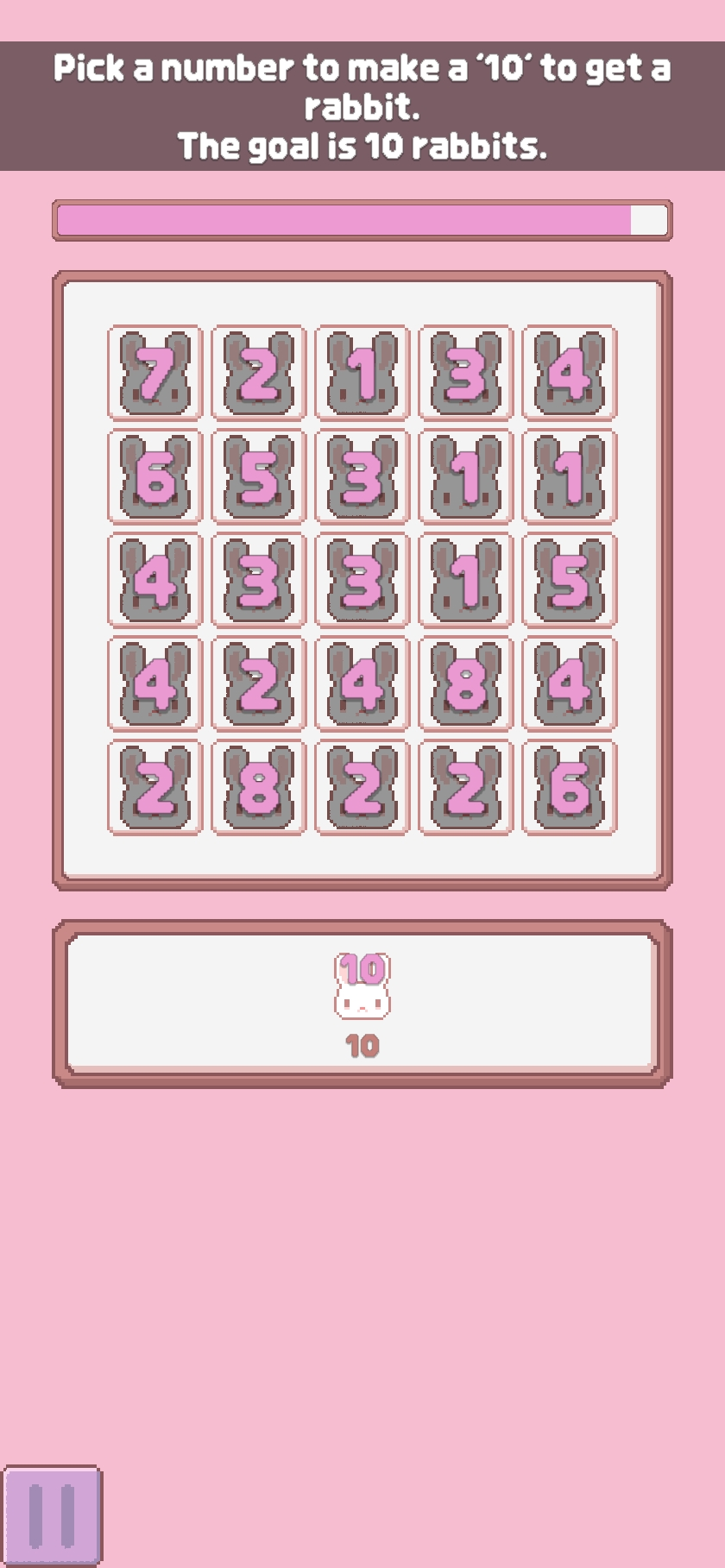
Task: Select the 5 tile between 6 and 3
Action: [x=259, y=476]
